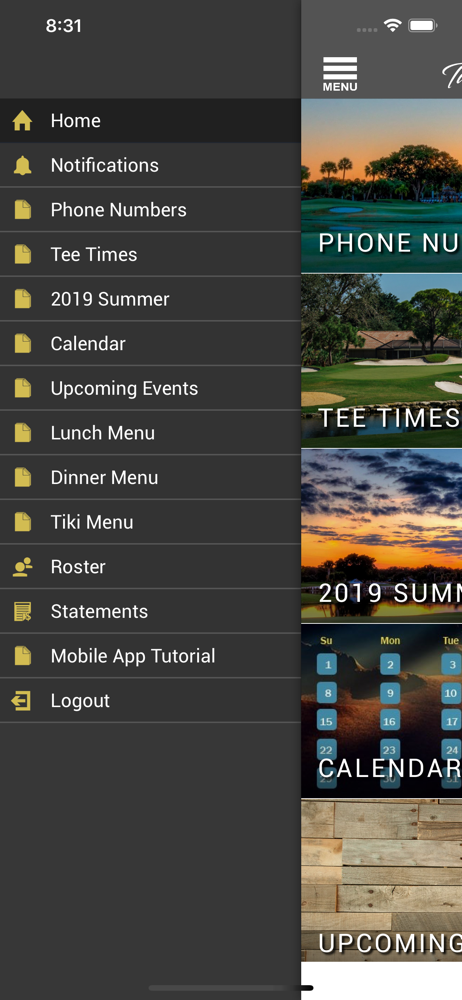
Task: View the Upcoming Events menu row
Action: (x=151, y=388)
